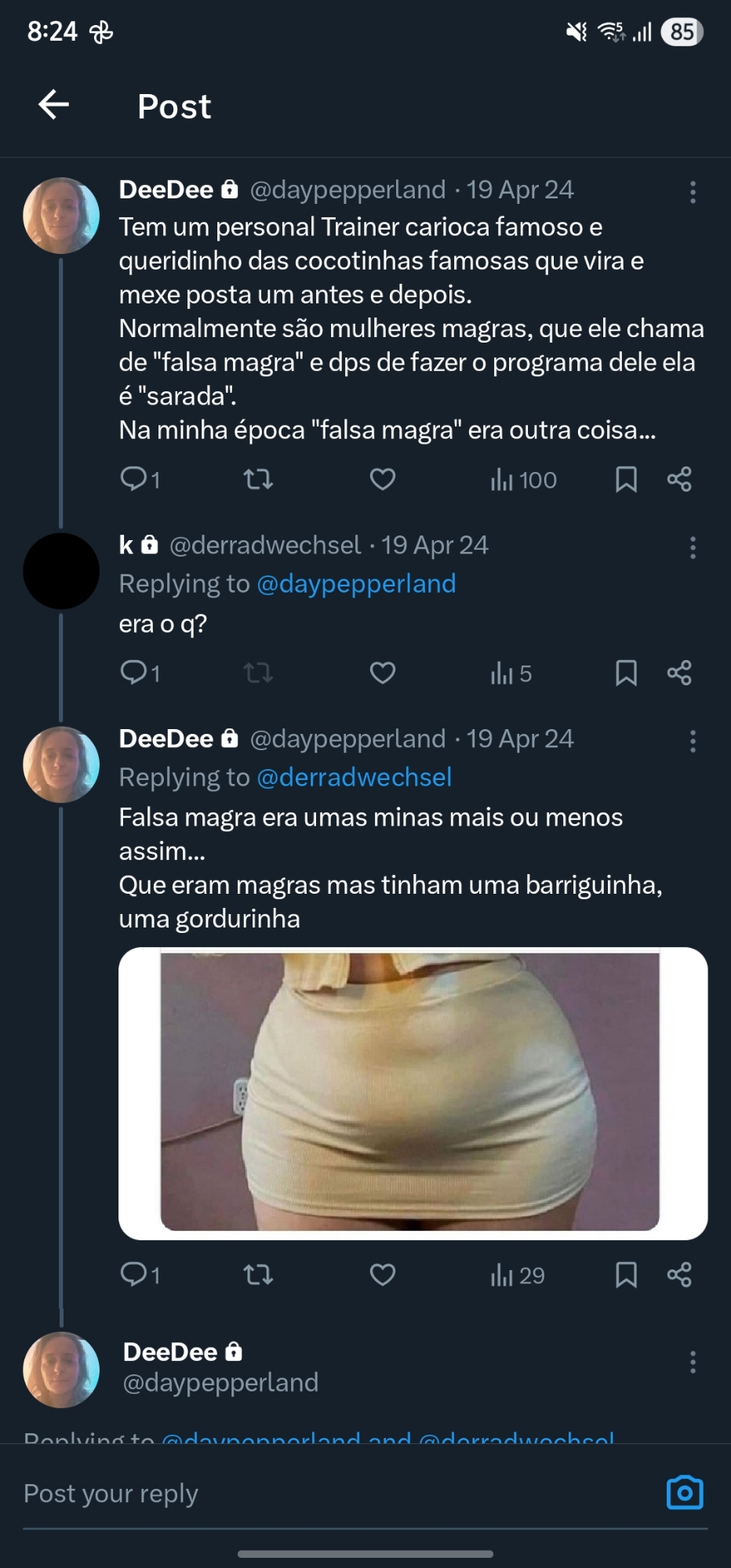Go back using the arrow beside Post
This screenshot has width=731, height=1568.
[x=53, y=105]
